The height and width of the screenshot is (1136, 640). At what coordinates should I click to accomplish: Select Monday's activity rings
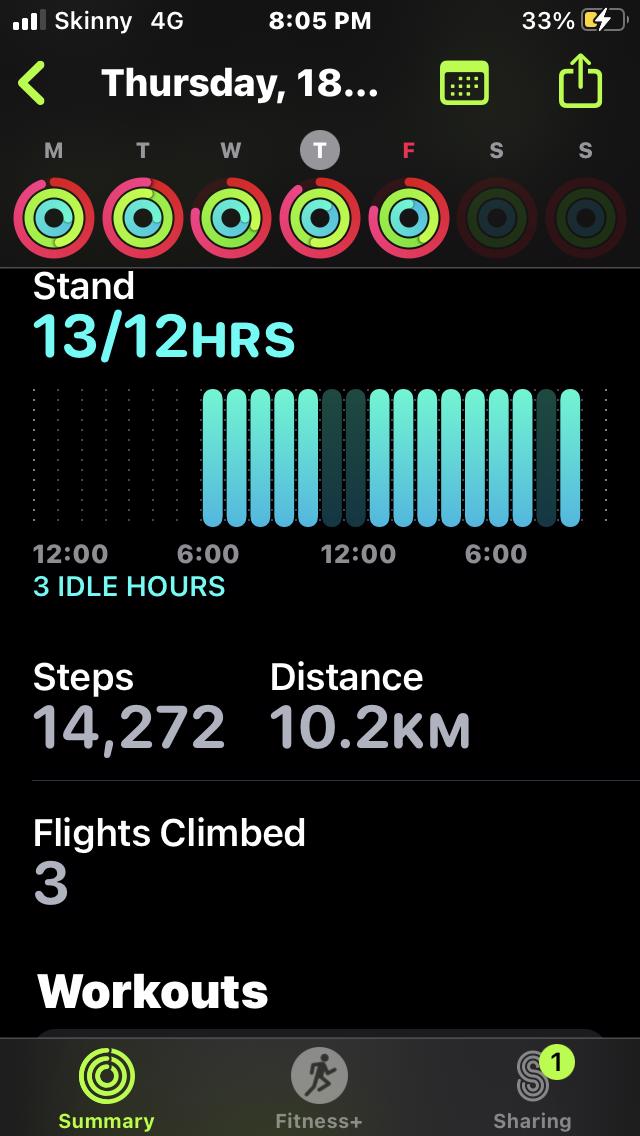(x=54, y=216)
